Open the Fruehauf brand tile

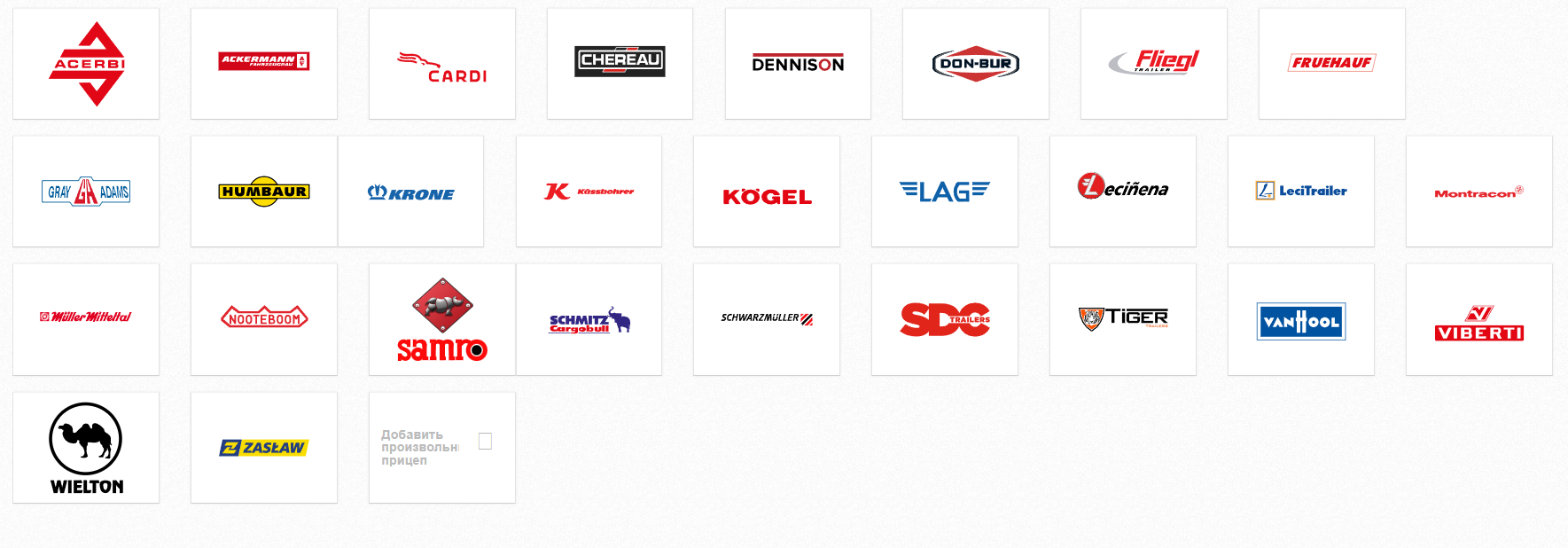click(x=1332, y=64)
